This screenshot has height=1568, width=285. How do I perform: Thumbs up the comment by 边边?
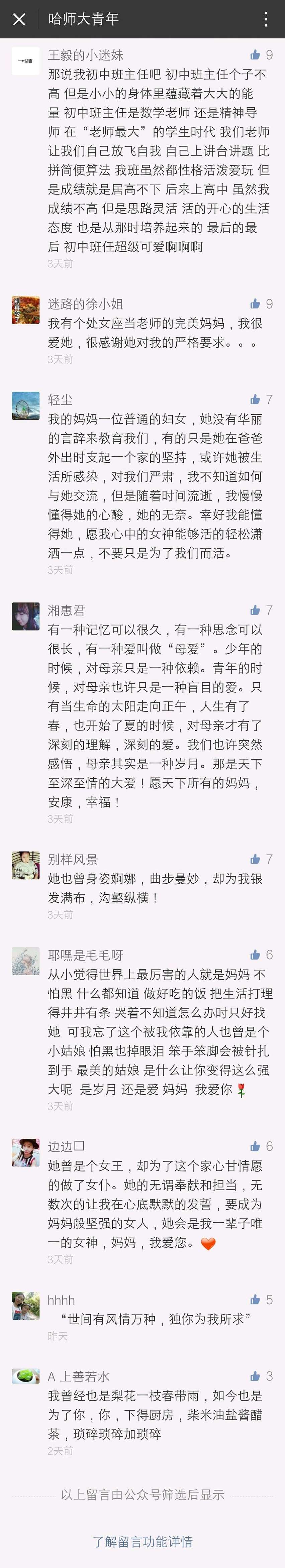256,1146
